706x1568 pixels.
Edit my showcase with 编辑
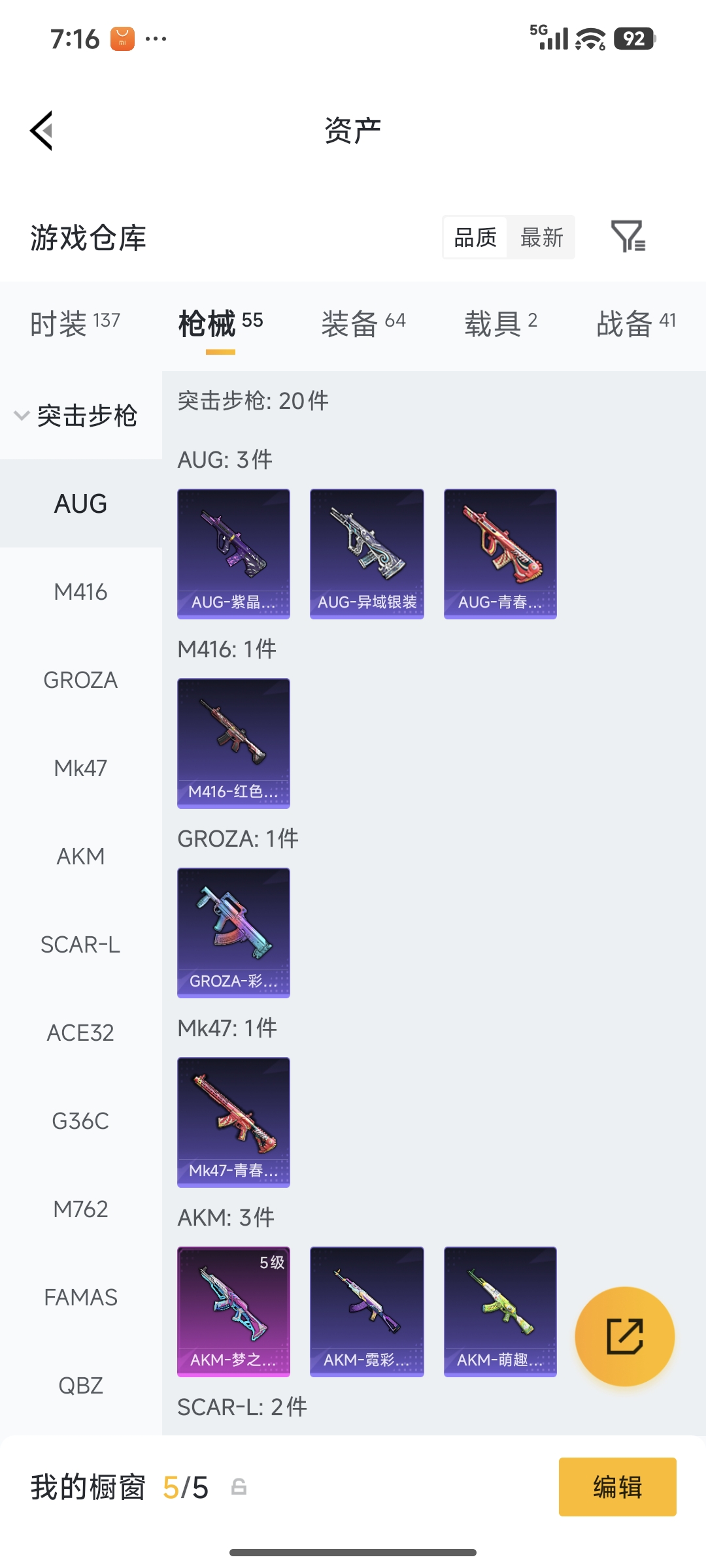pyautogui.click(x=617, y=1487)
